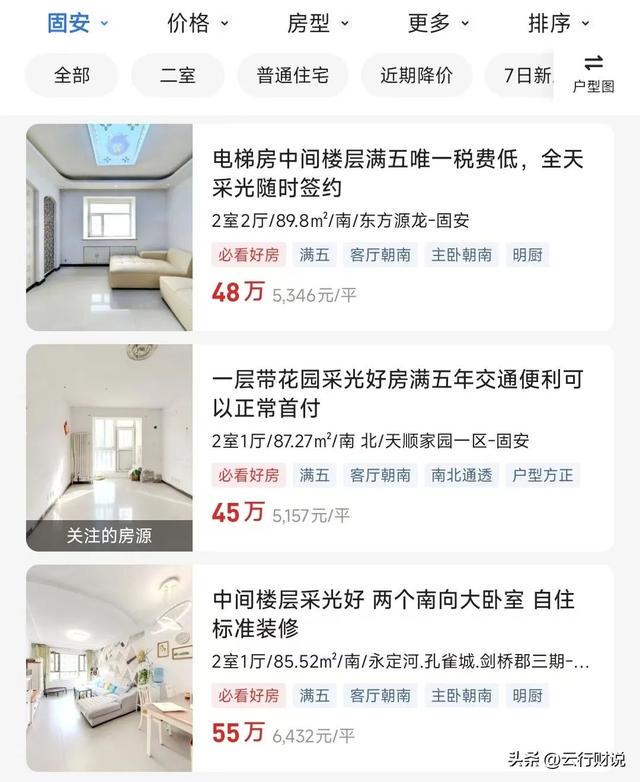Open the 排序 sort options
The width and height of the screenshot is (640, 782).
click(558, 22)
